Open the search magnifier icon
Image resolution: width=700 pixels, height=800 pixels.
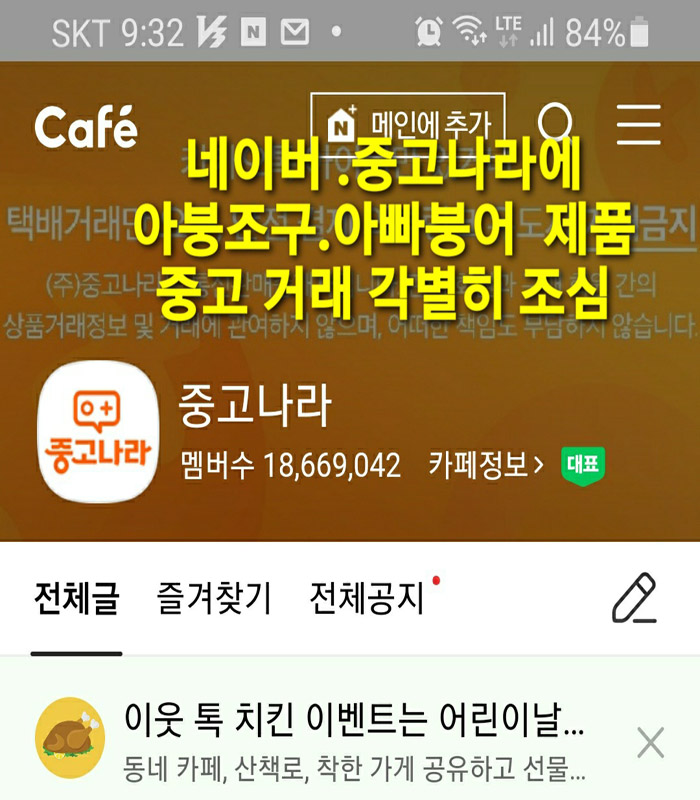coord(555,125)
